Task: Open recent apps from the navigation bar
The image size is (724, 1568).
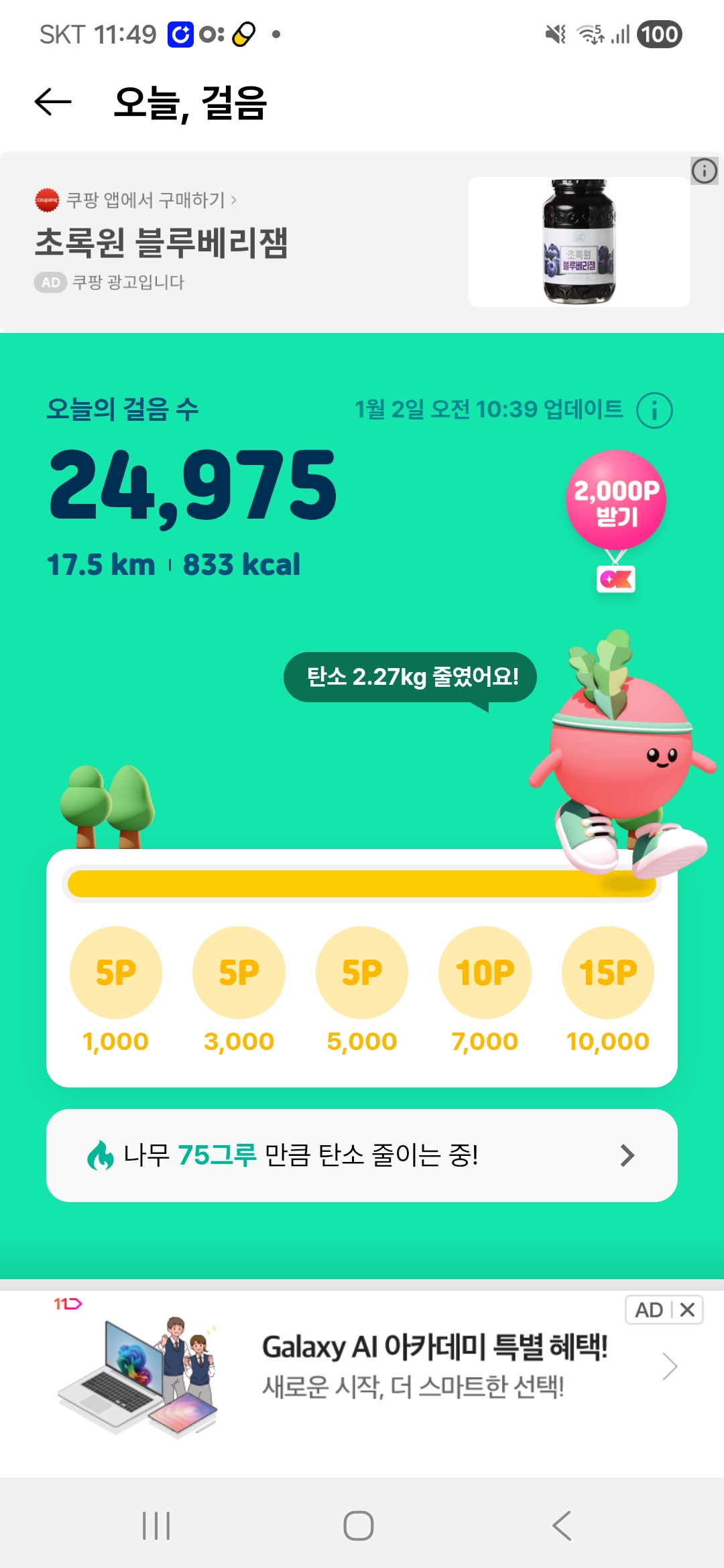Action: click(156, 1526)
